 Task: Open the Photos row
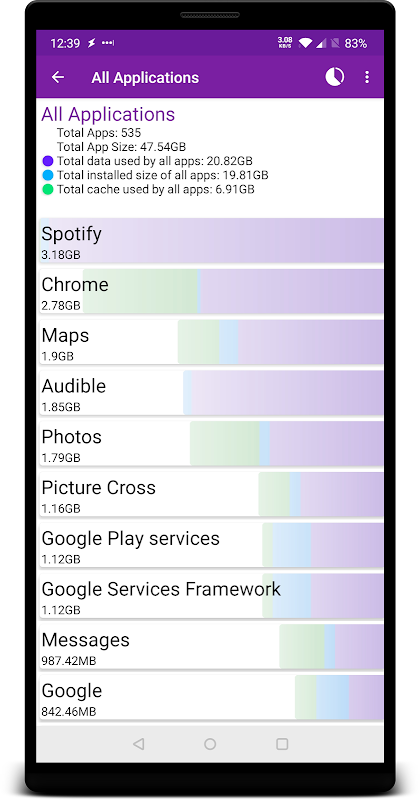point(211,443)
